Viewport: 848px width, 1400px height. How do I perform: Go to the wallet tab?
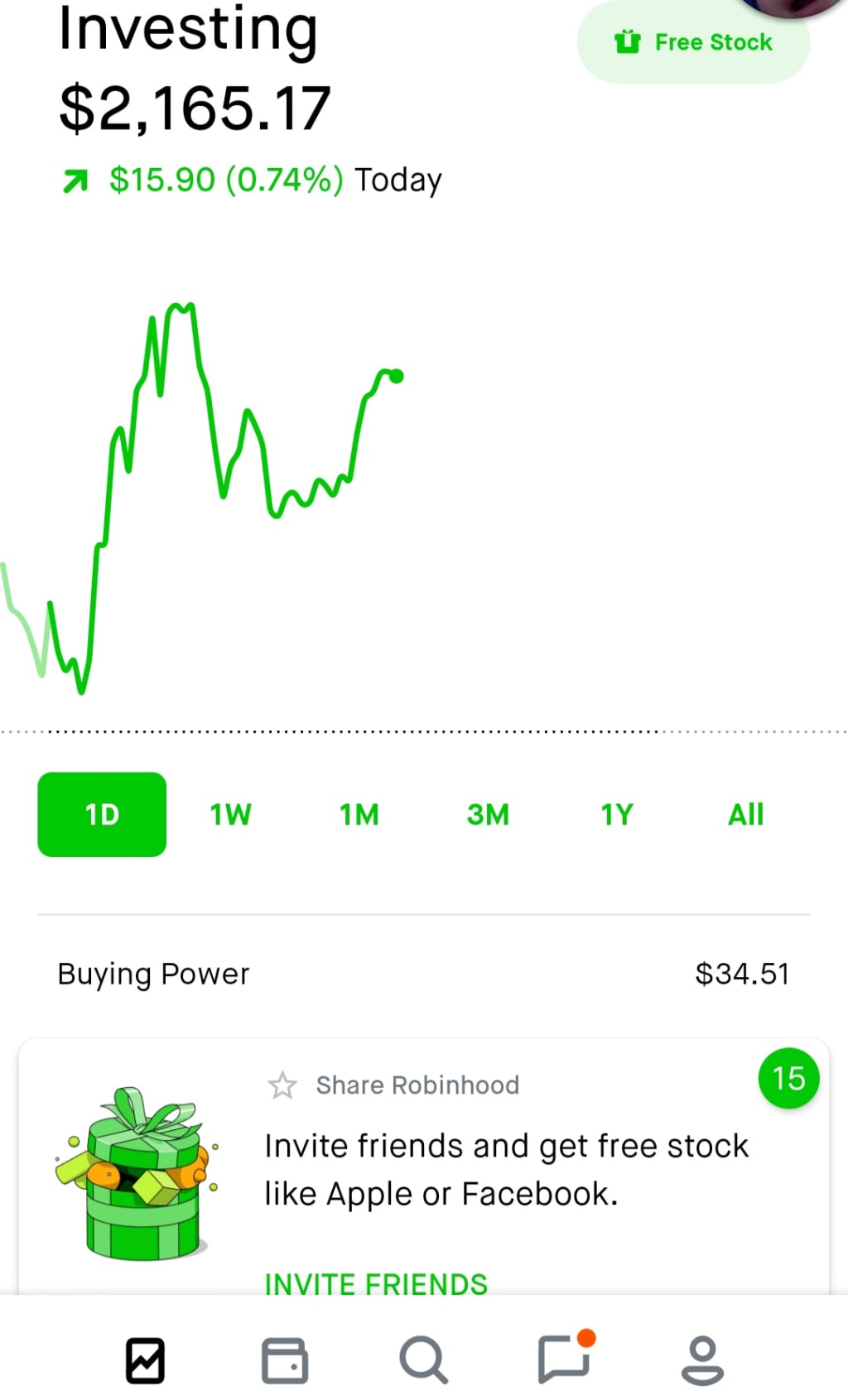[285, 1360]
